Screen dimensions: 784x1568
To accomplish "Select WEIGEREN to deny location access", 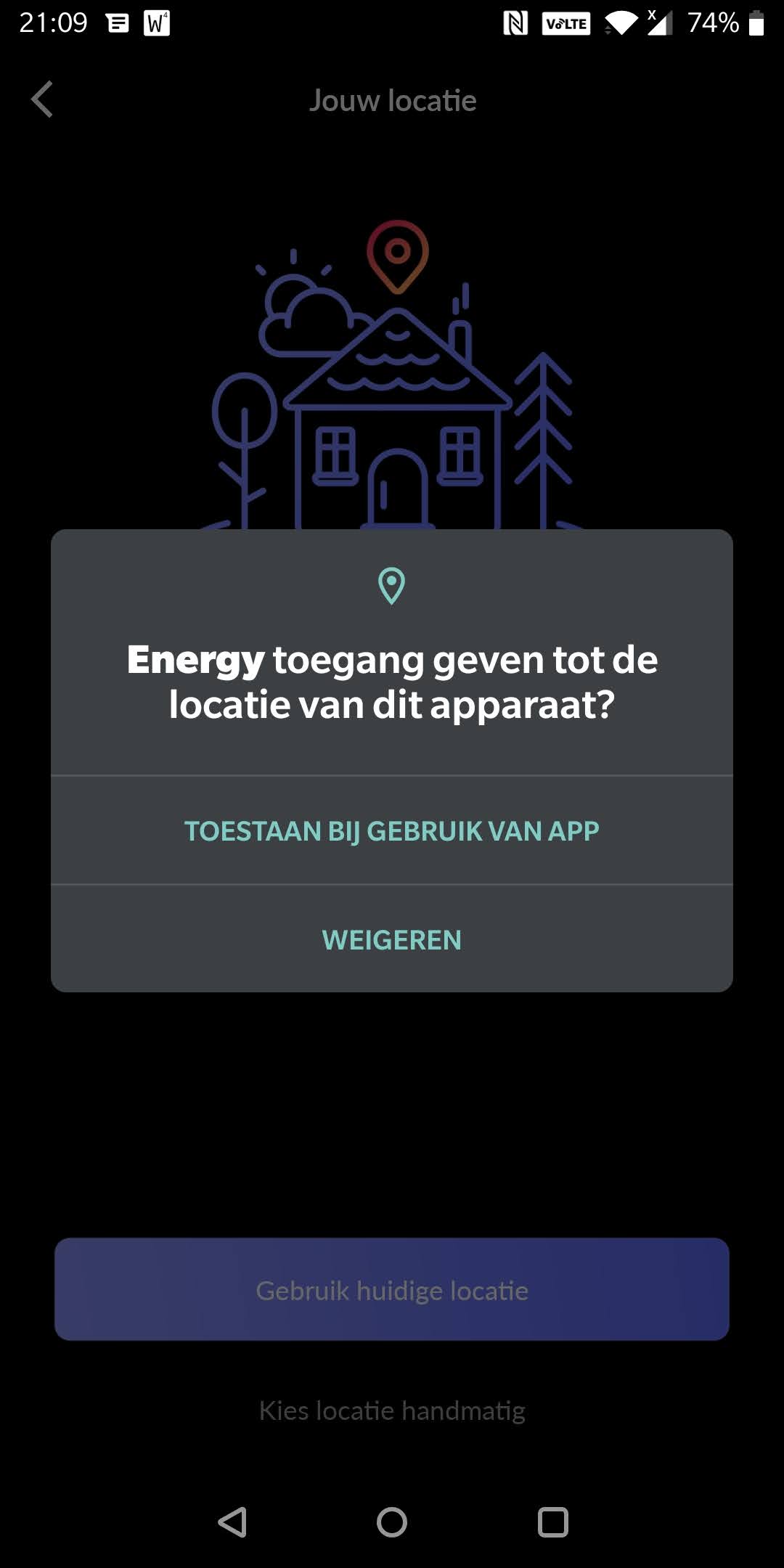I will [x=392, y=939].
